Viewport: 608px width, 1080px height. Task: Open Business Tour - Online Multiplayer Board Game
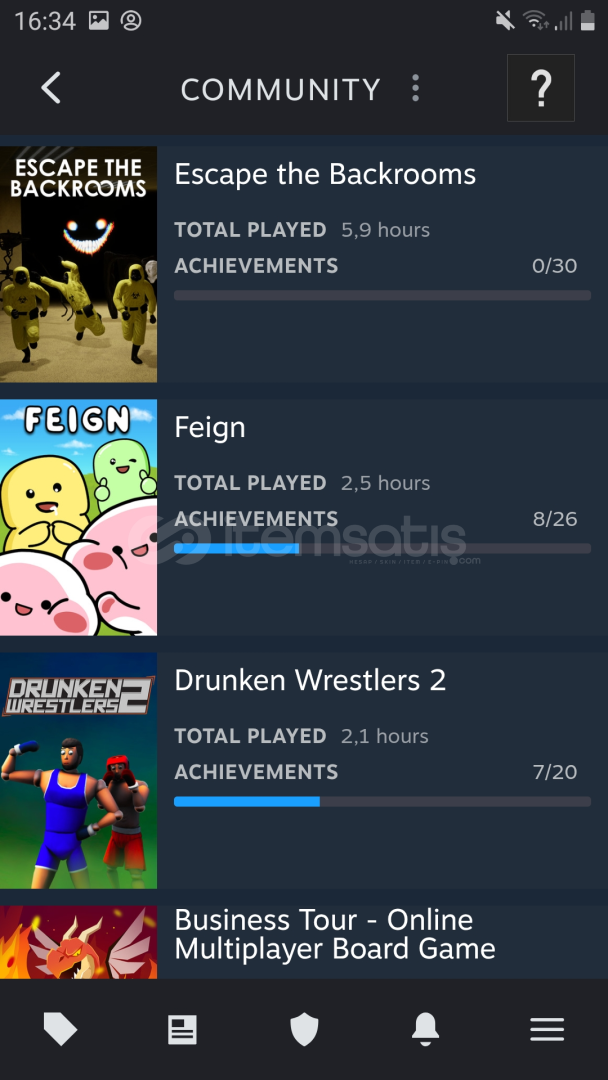tap(304, 942)
